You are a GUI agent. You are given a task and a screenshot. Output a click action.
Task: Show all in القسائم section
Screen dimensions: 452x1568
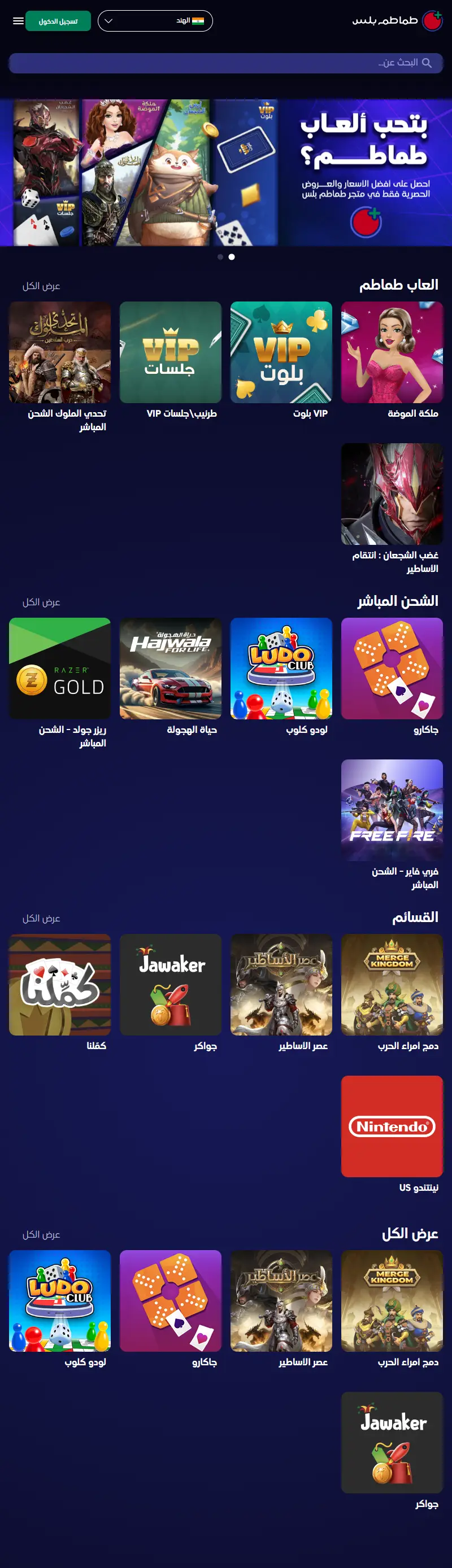click(x=41, y=918)
